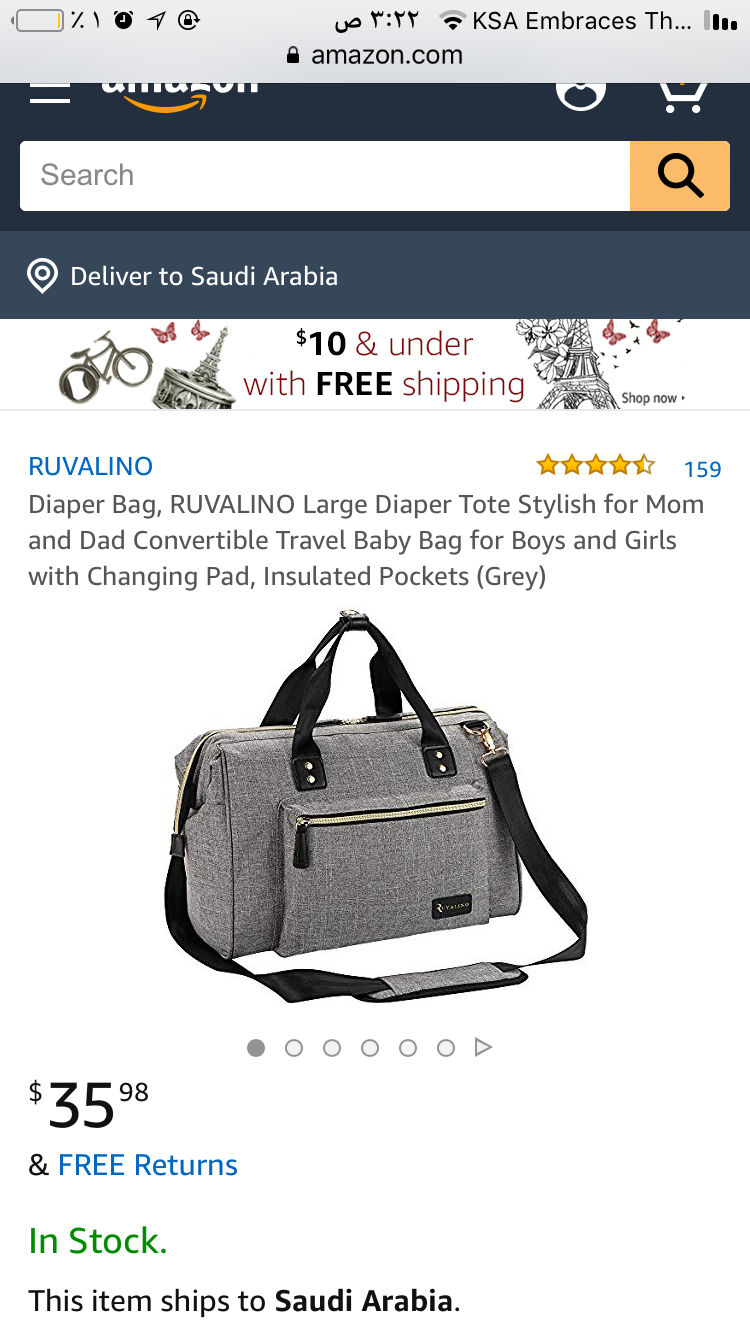The height and width of the screenshot is (1334, 750).
Task: Open the RUVALINO brand link
Action: pos(91,466)
